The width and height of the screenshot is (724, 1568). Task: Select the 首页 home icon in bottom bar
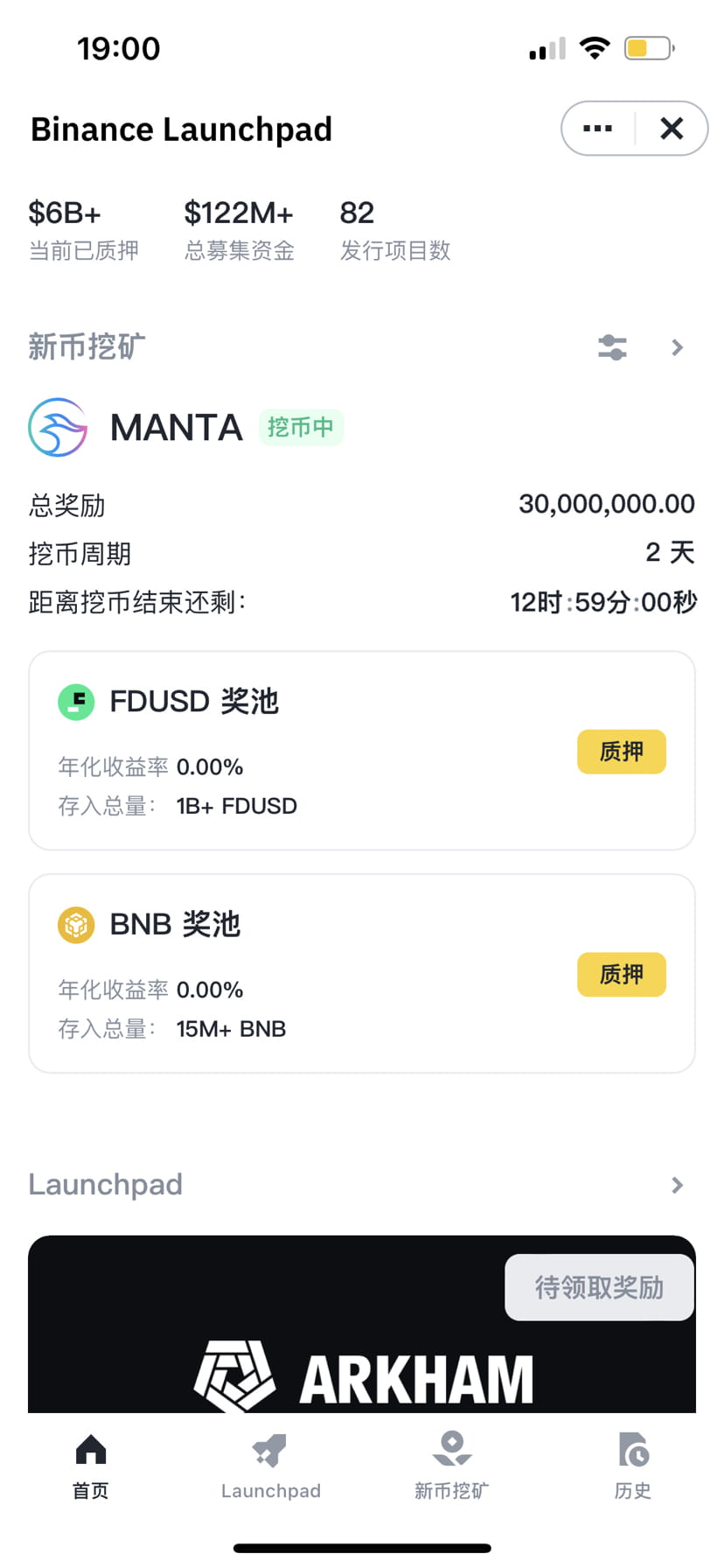[90, 1448]
